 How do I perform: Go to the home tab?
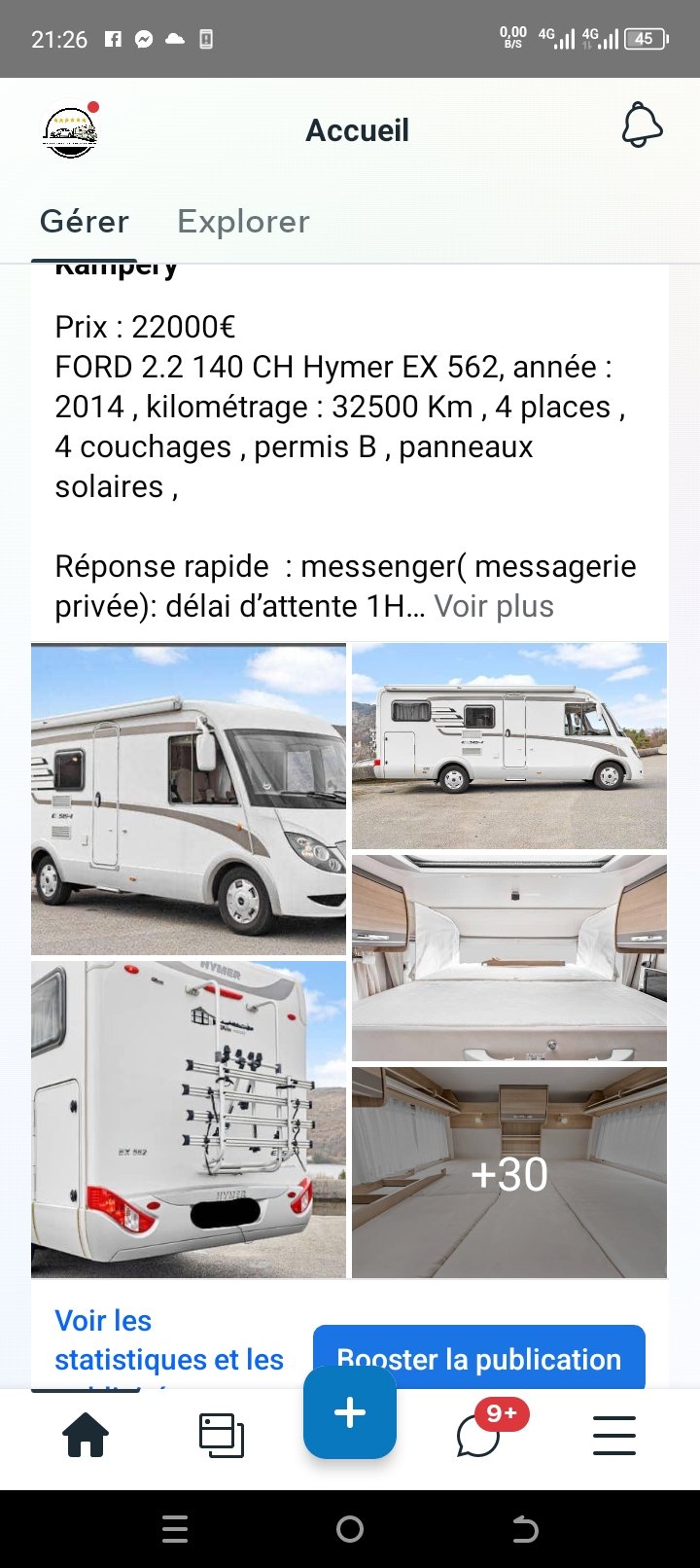pos(86,1435)
